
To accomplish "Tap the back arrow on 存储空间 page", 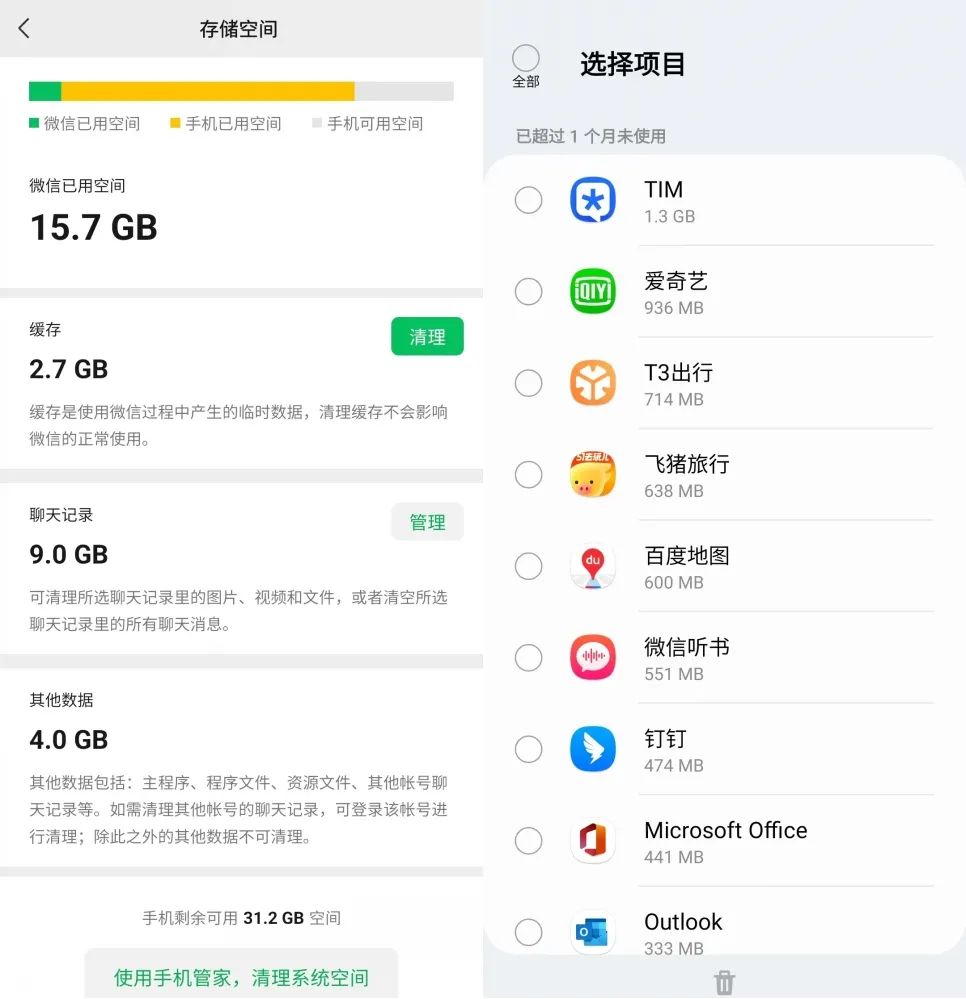I will click(22, 29).
